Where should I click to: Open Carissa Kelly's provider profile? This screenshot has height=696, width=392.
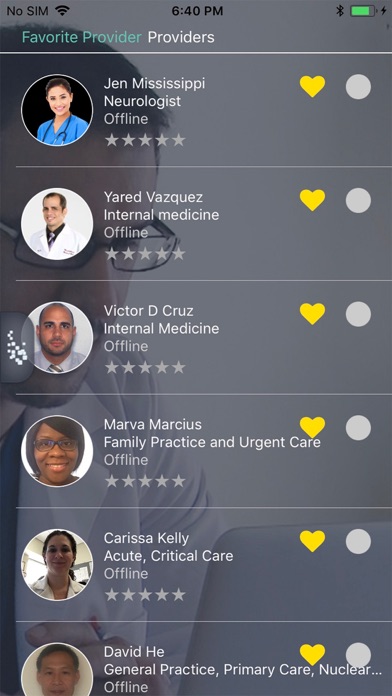196,564
